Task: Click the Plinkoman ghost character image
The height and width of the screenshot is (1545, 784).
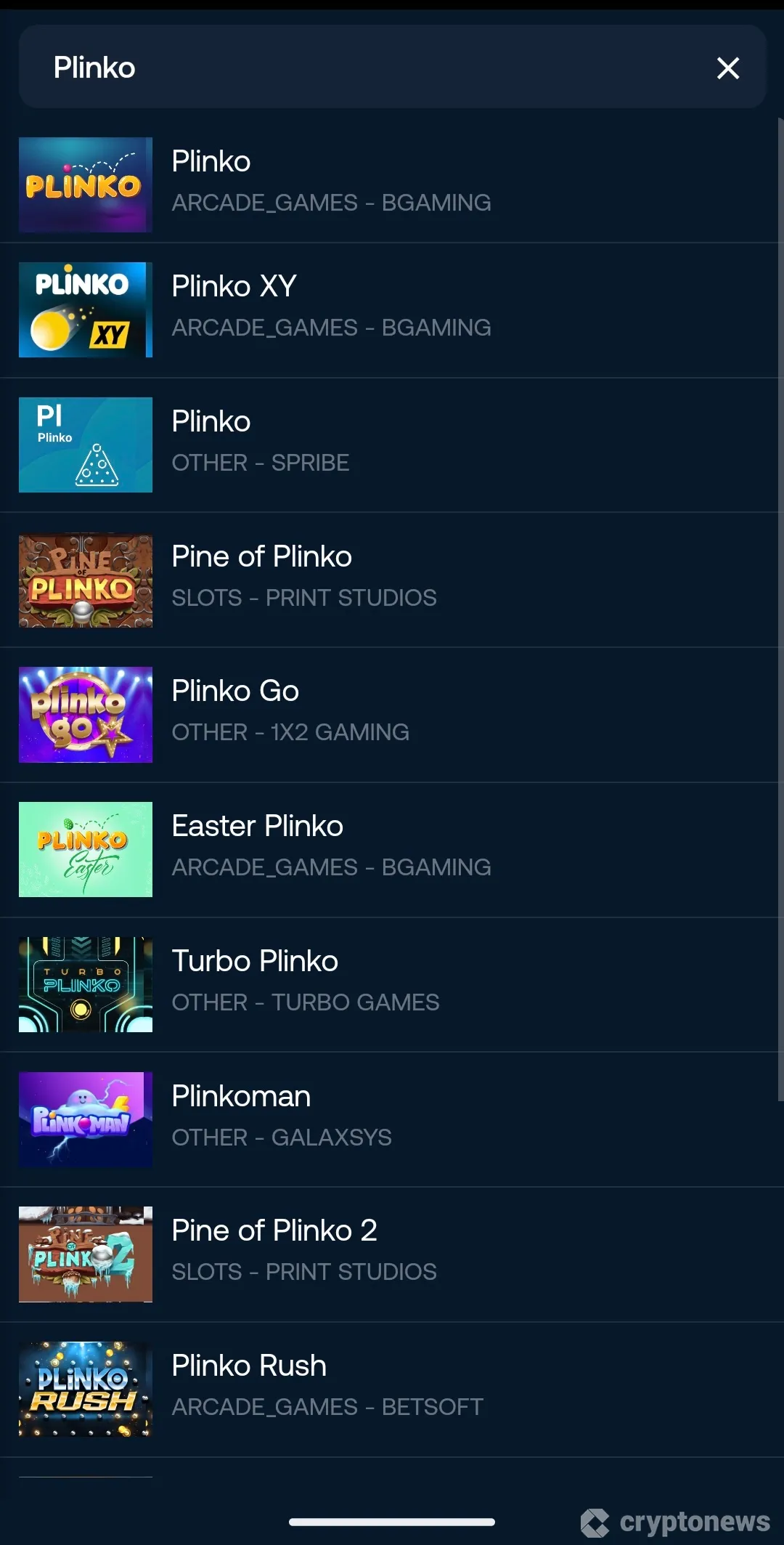Action: click(85, 1119)
